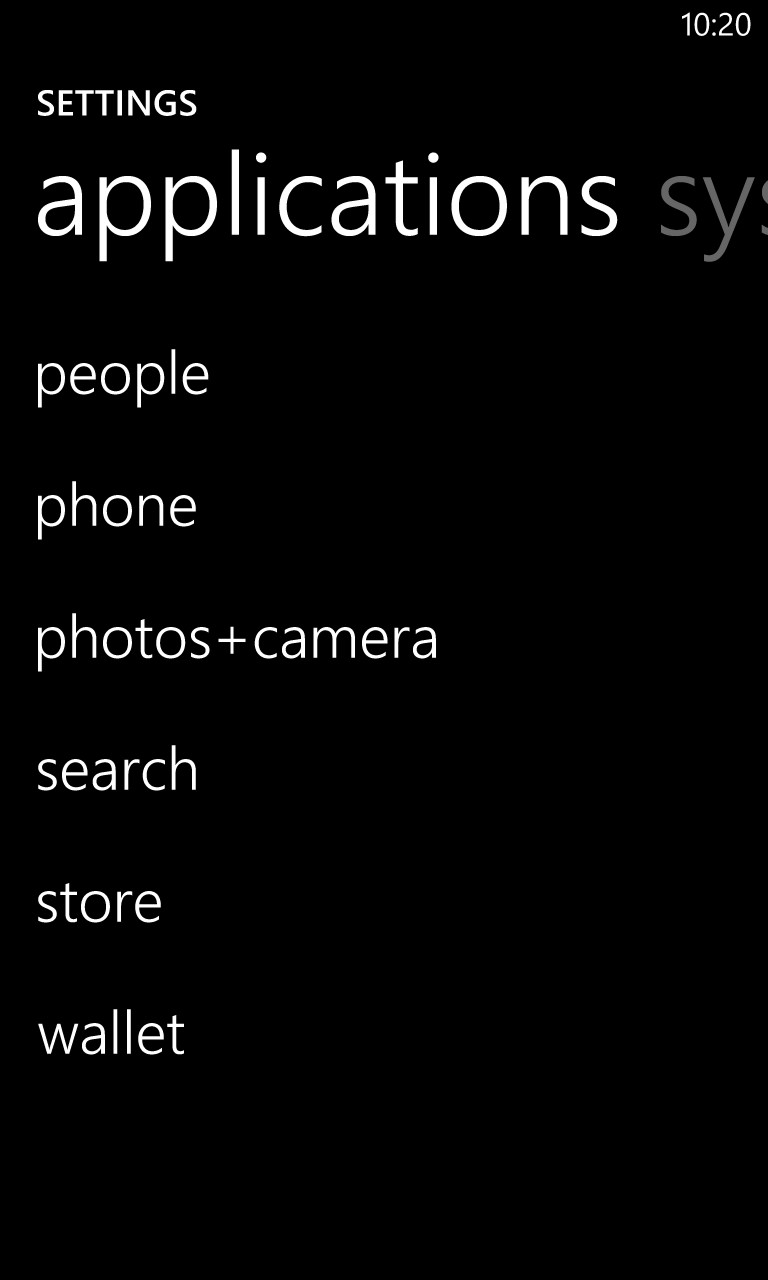Open phone application settings
768x1280 pixels.
[117, 507]
